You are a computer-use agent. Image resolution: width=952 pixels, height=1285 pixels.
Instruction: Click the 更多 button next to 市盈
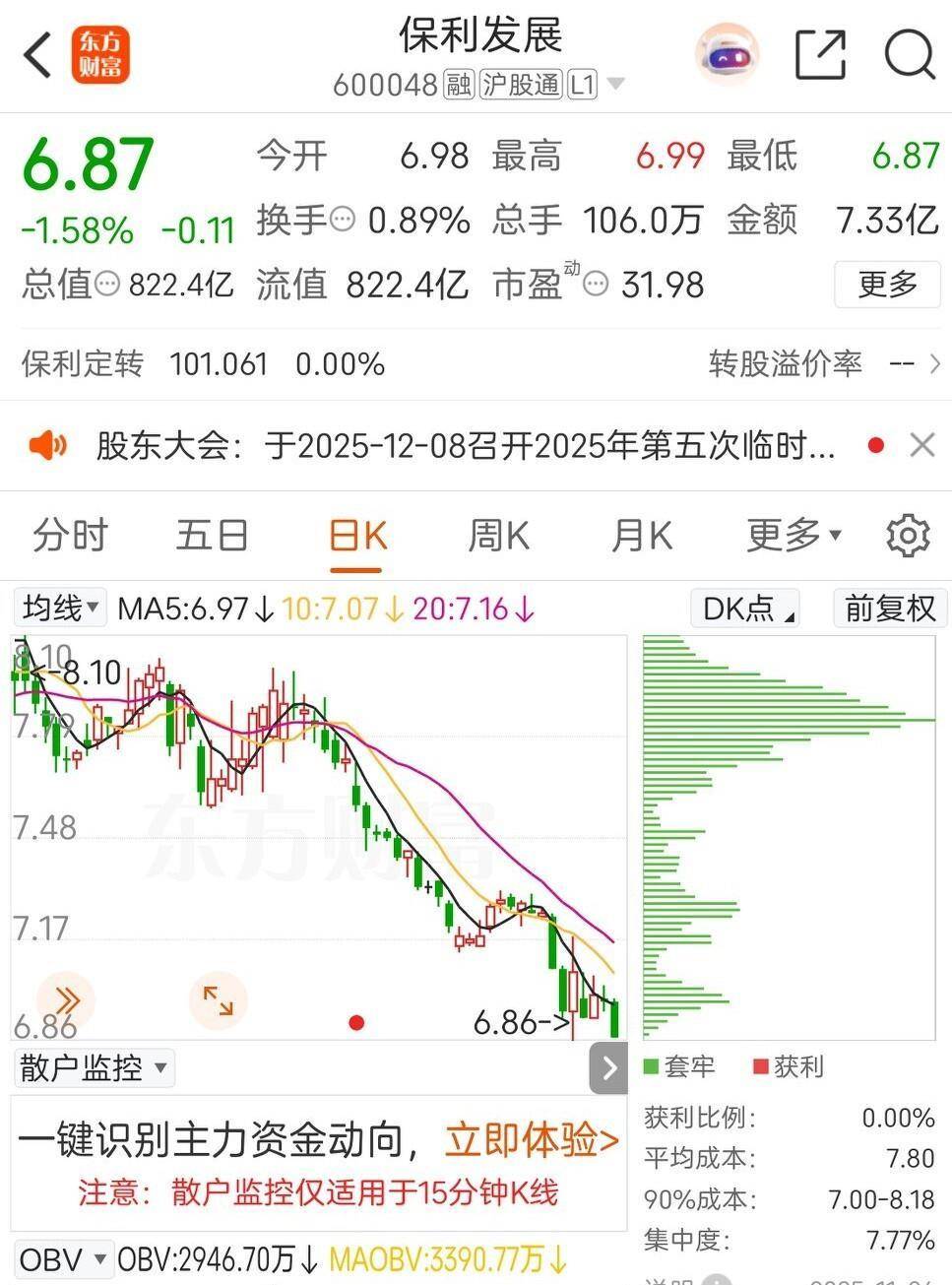(886, 285)
